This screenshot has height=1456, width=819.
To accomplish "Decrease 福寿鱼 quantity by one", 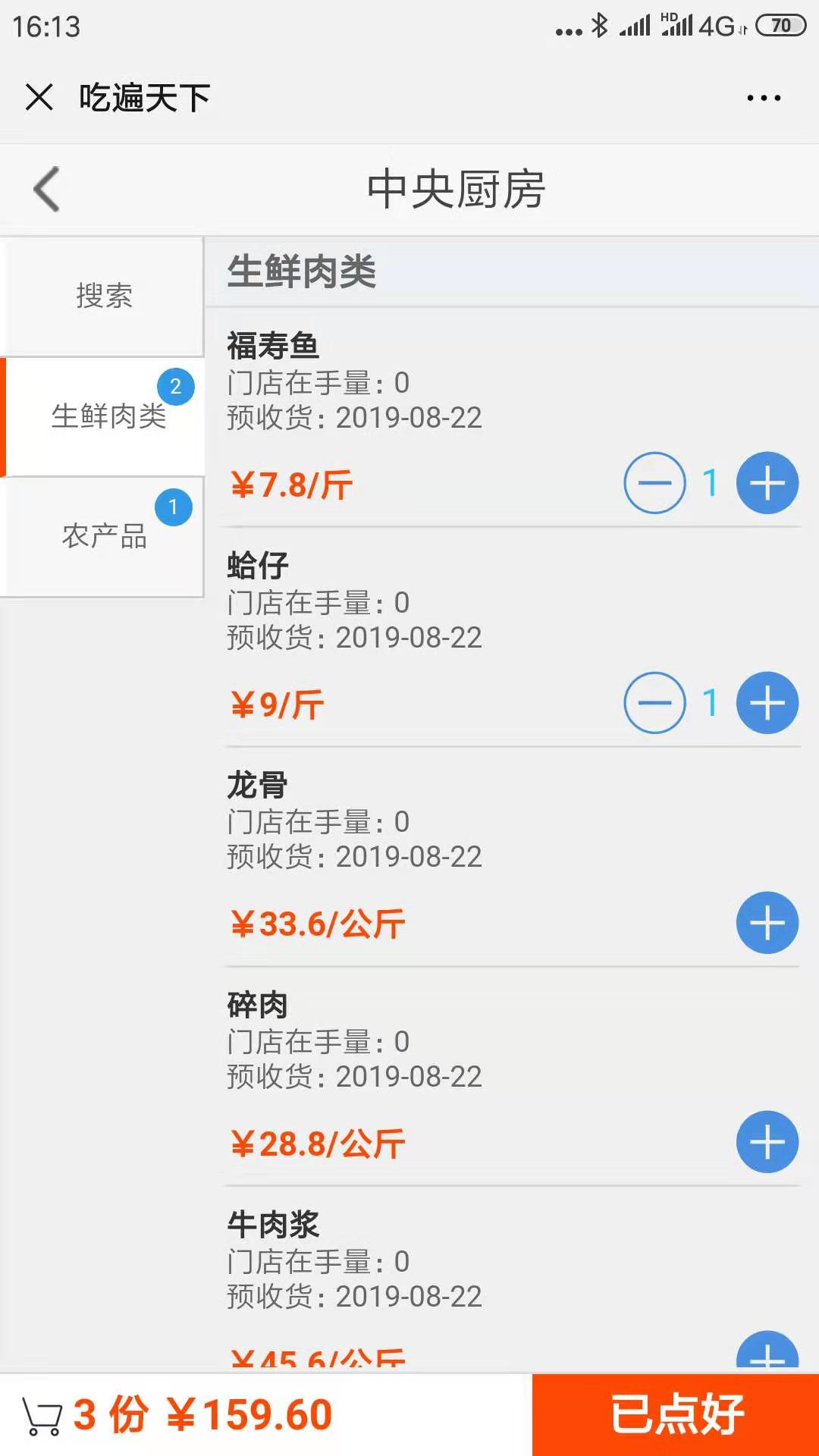I will (654, 483).
